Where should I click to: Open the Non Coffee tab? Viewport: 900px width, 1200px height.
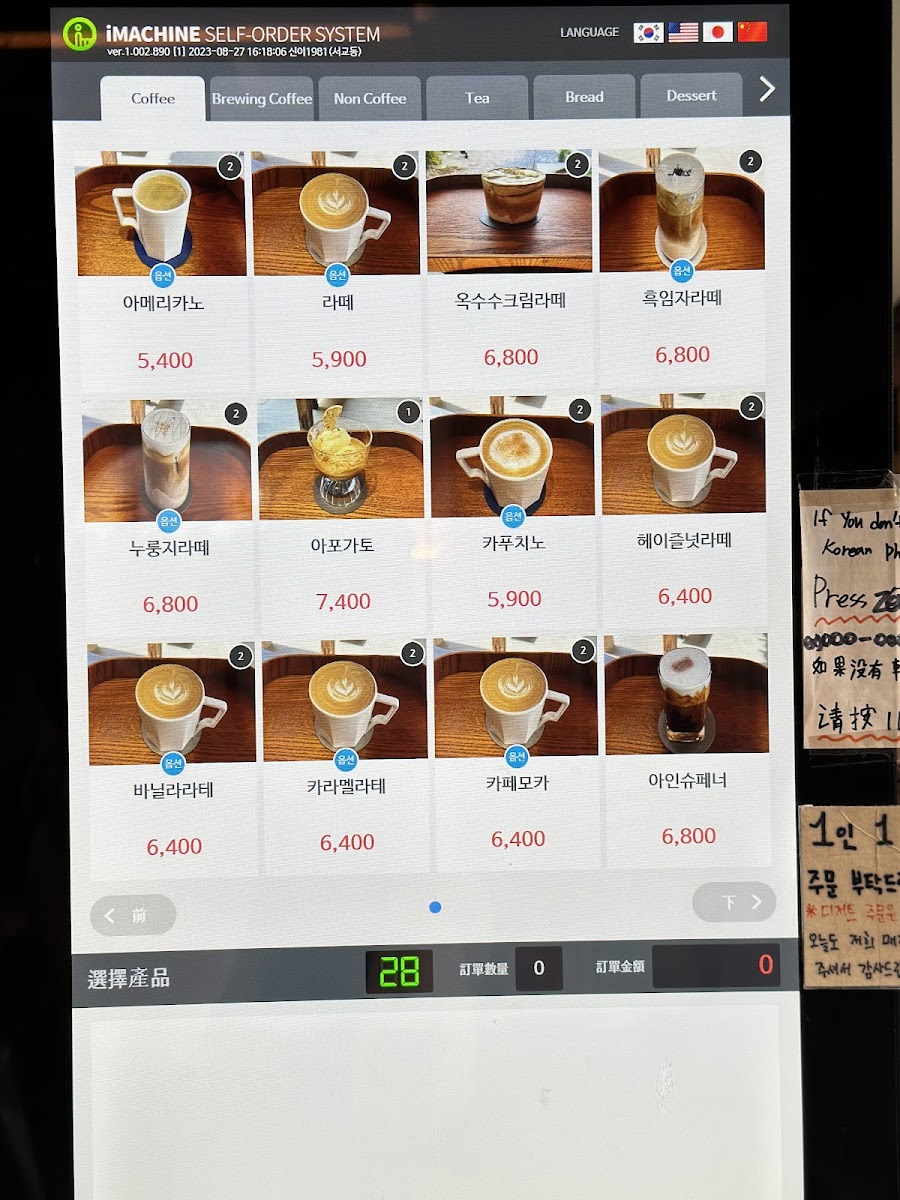pos(370,98)
